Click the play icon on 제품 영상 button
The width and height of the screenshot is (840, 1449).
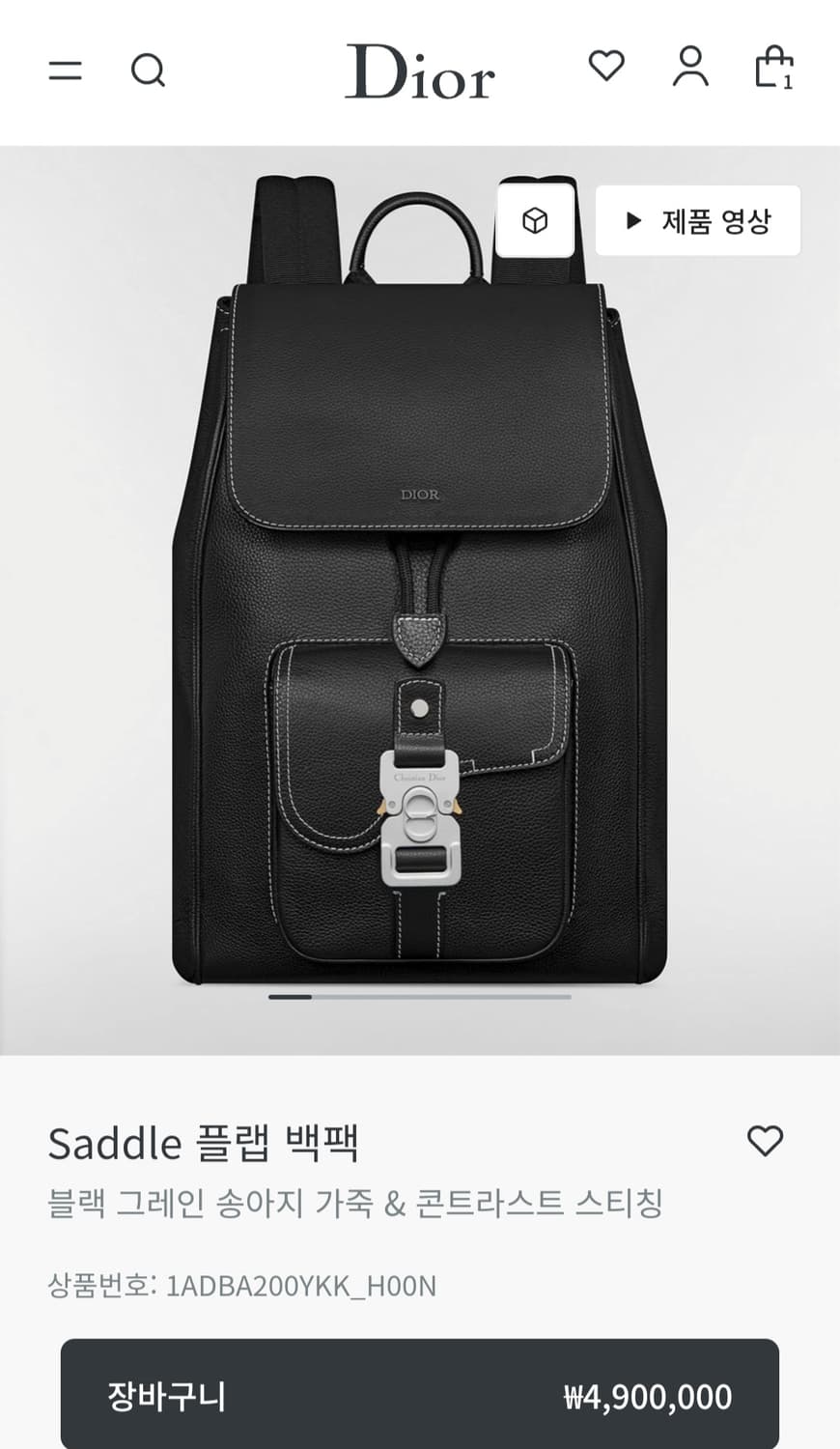634,220
